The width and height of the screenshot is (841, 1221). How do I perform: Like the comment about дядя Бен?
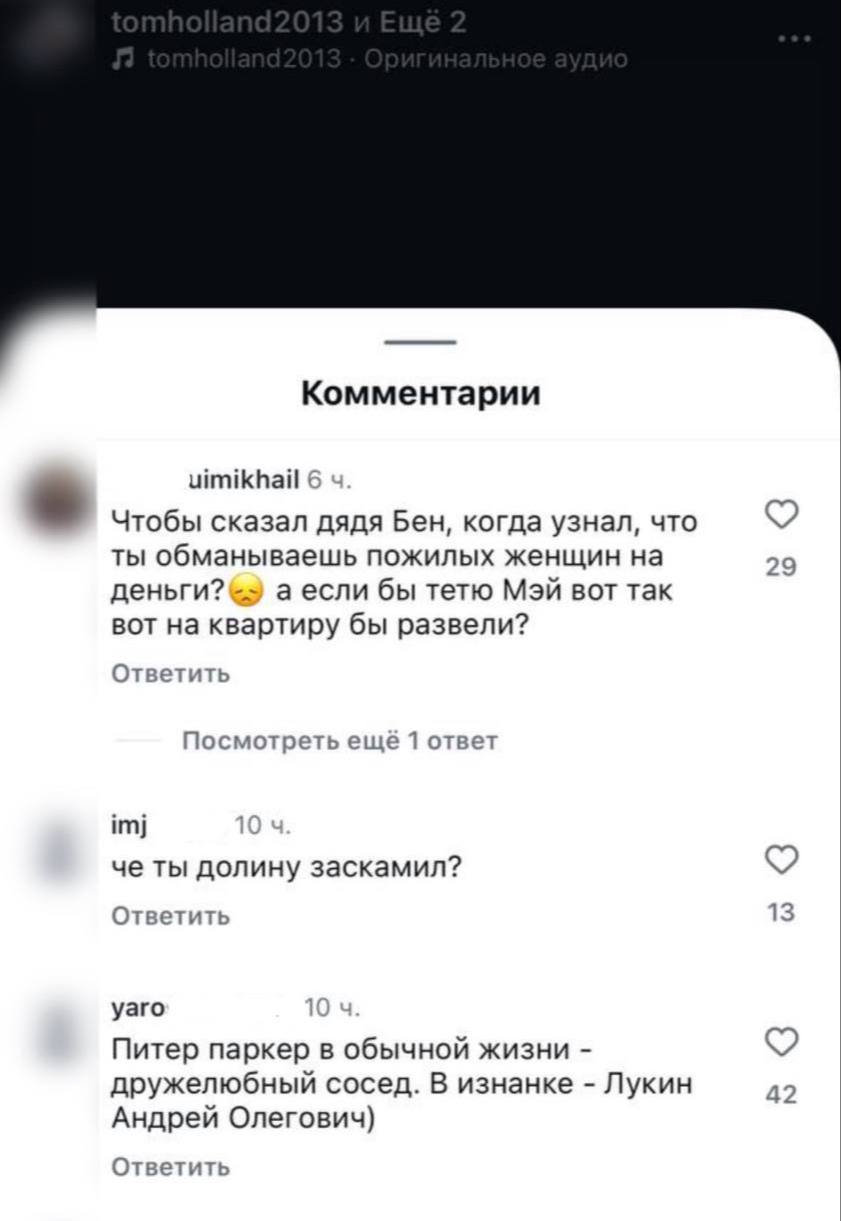(781, 516)
